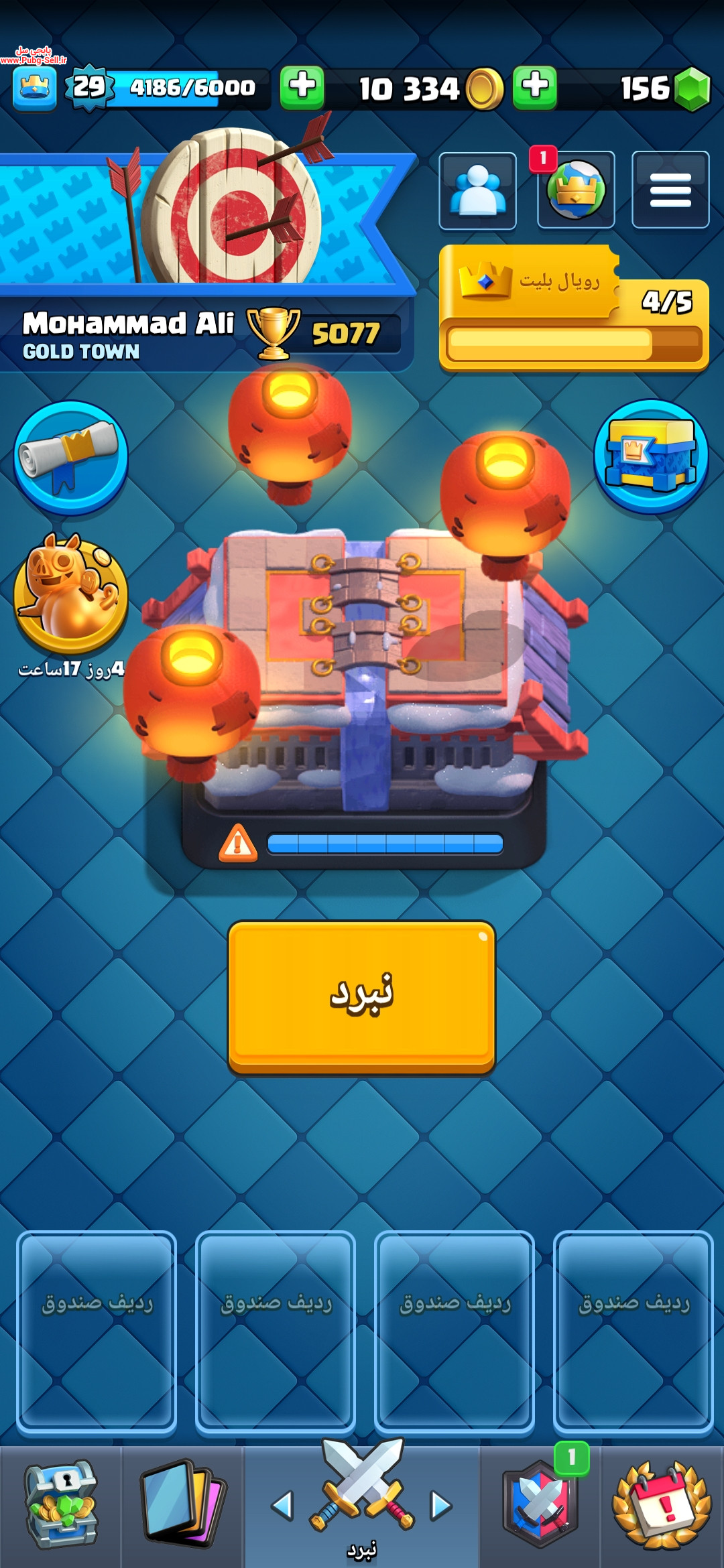Open the golden piggy bank offer
Image resolution: width=724 pixels, height=1568 pixels.
click(x=71, y=595)
